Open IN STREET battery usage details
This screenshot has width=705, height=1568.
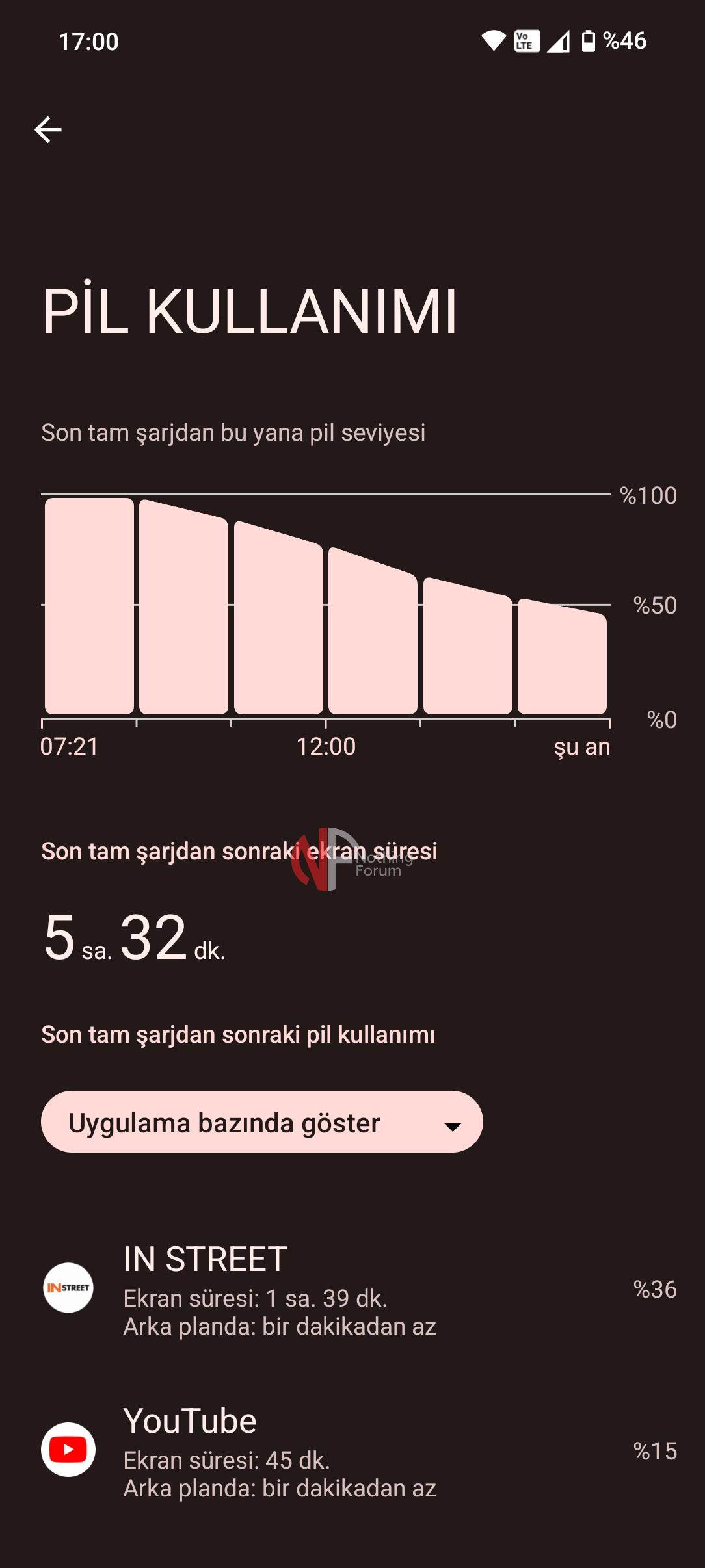pos(351,1288)
